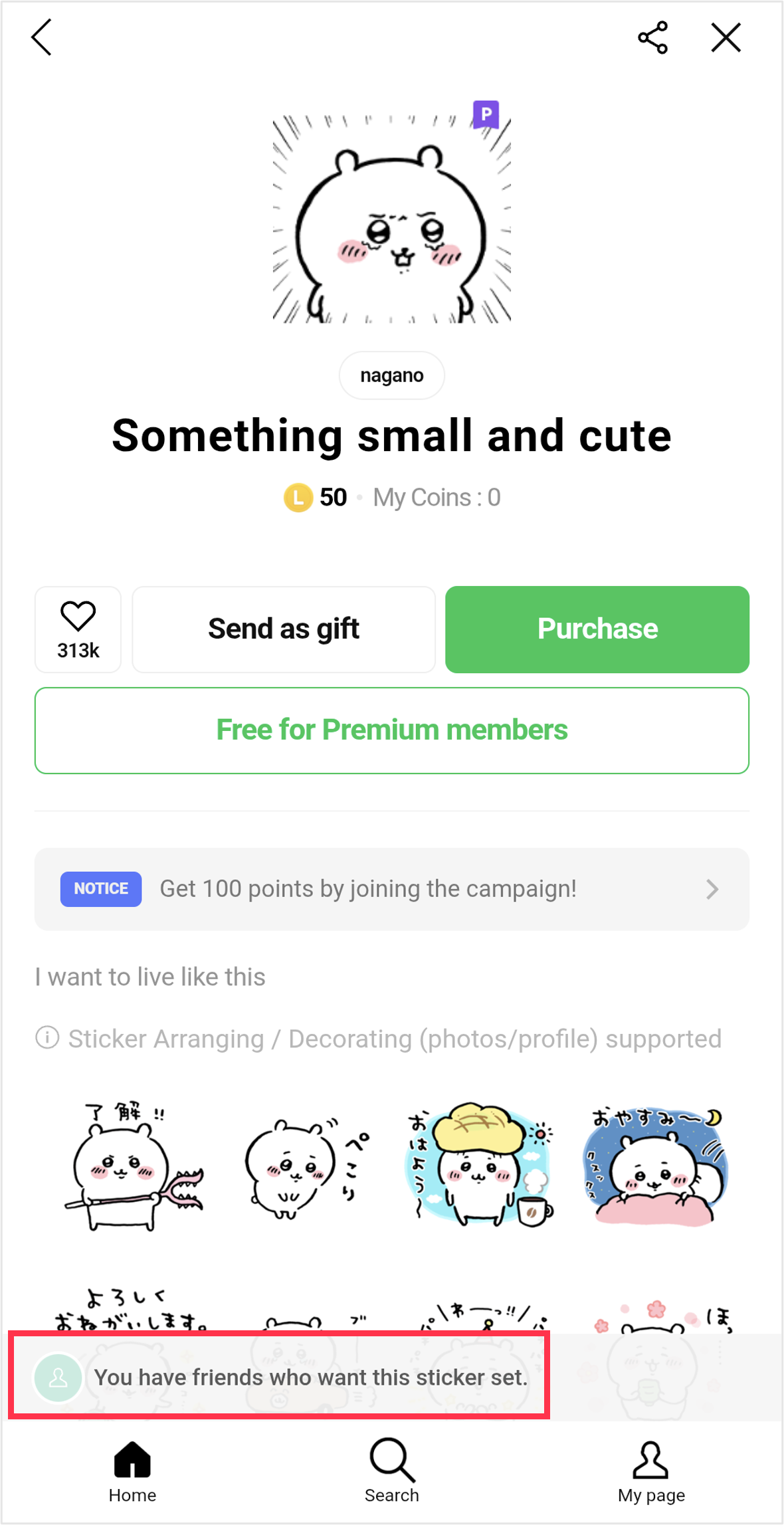Go back using the top-left arrow
The image size is (784, 1525).
click(41, 37)
